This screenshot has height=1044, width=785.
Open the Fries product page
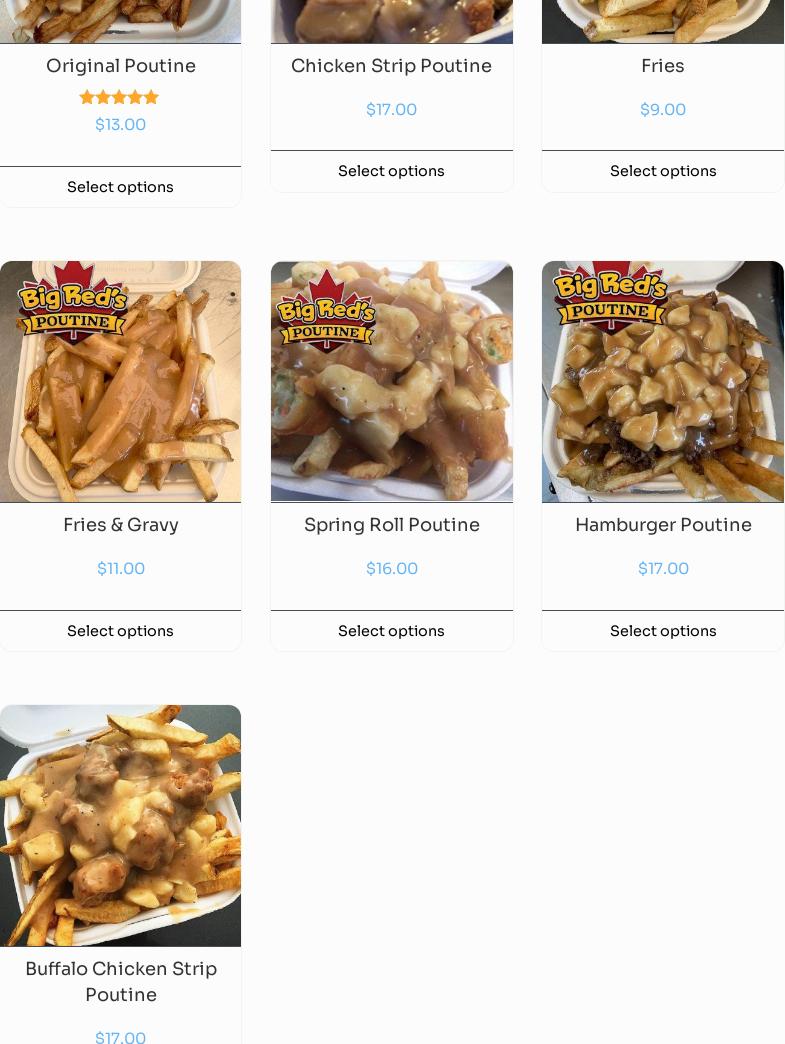(662, 66)
